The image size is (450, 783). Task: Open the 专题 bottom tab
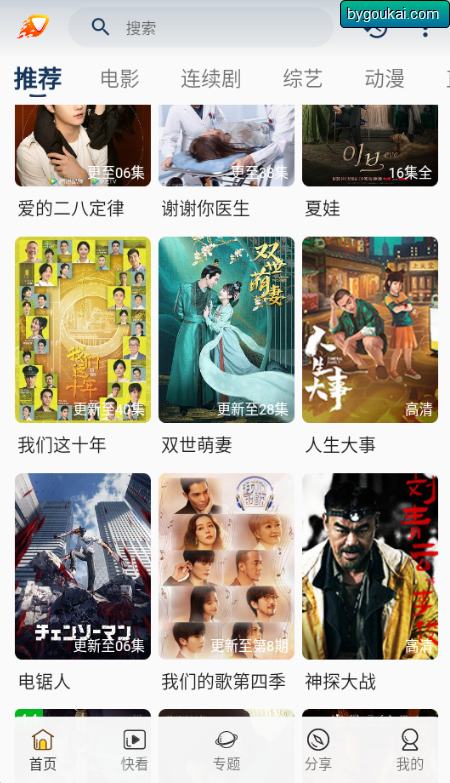[x=226, y=750]
